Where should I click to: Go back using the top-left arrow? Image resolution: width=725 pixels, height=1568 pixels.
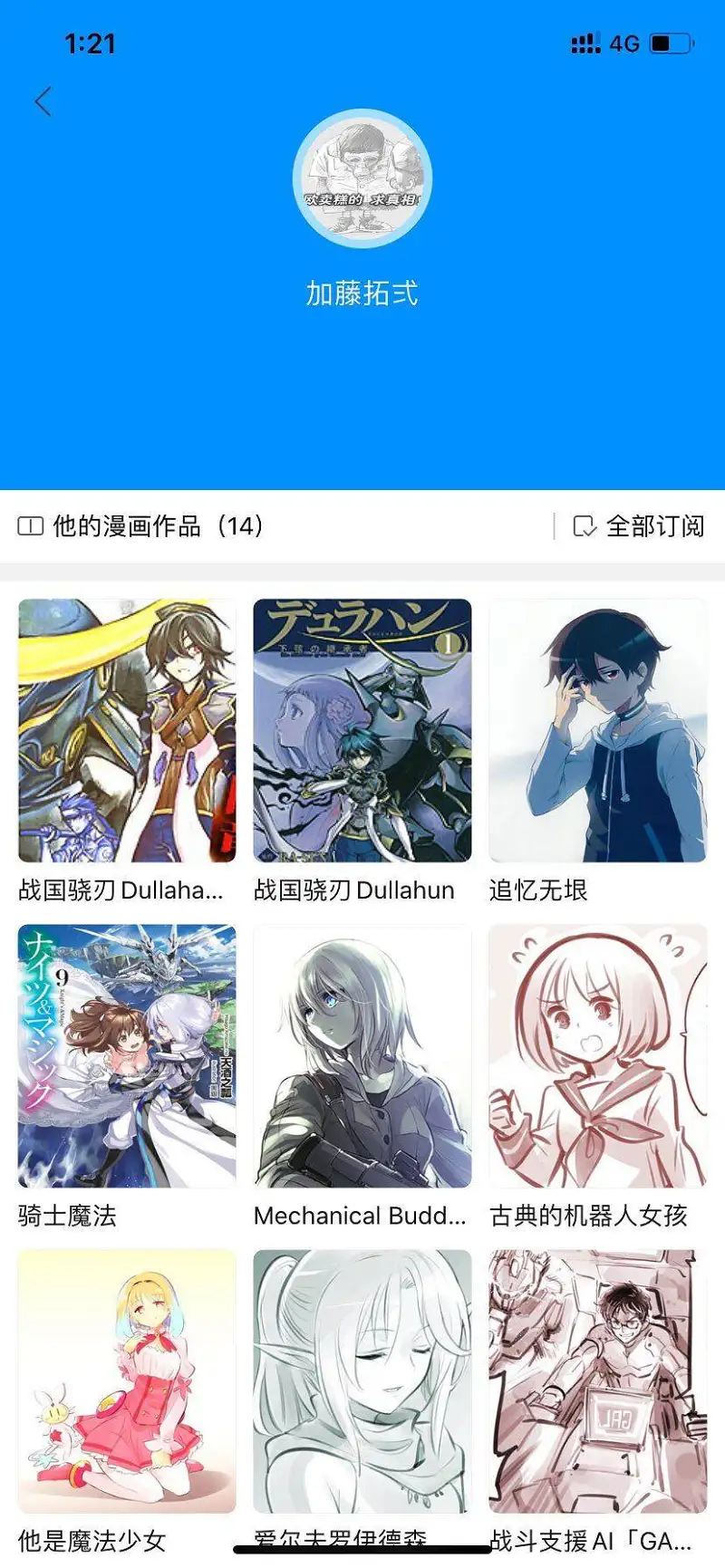[43, 101]
